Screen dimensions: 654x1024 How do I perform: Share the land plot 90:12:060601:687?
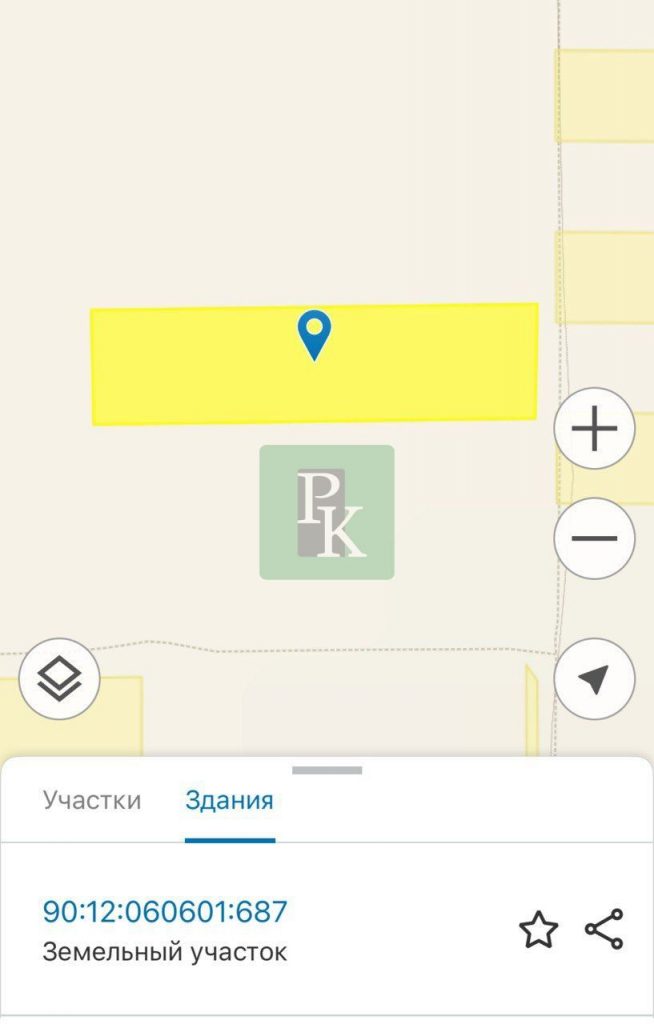tap(604, 930)
